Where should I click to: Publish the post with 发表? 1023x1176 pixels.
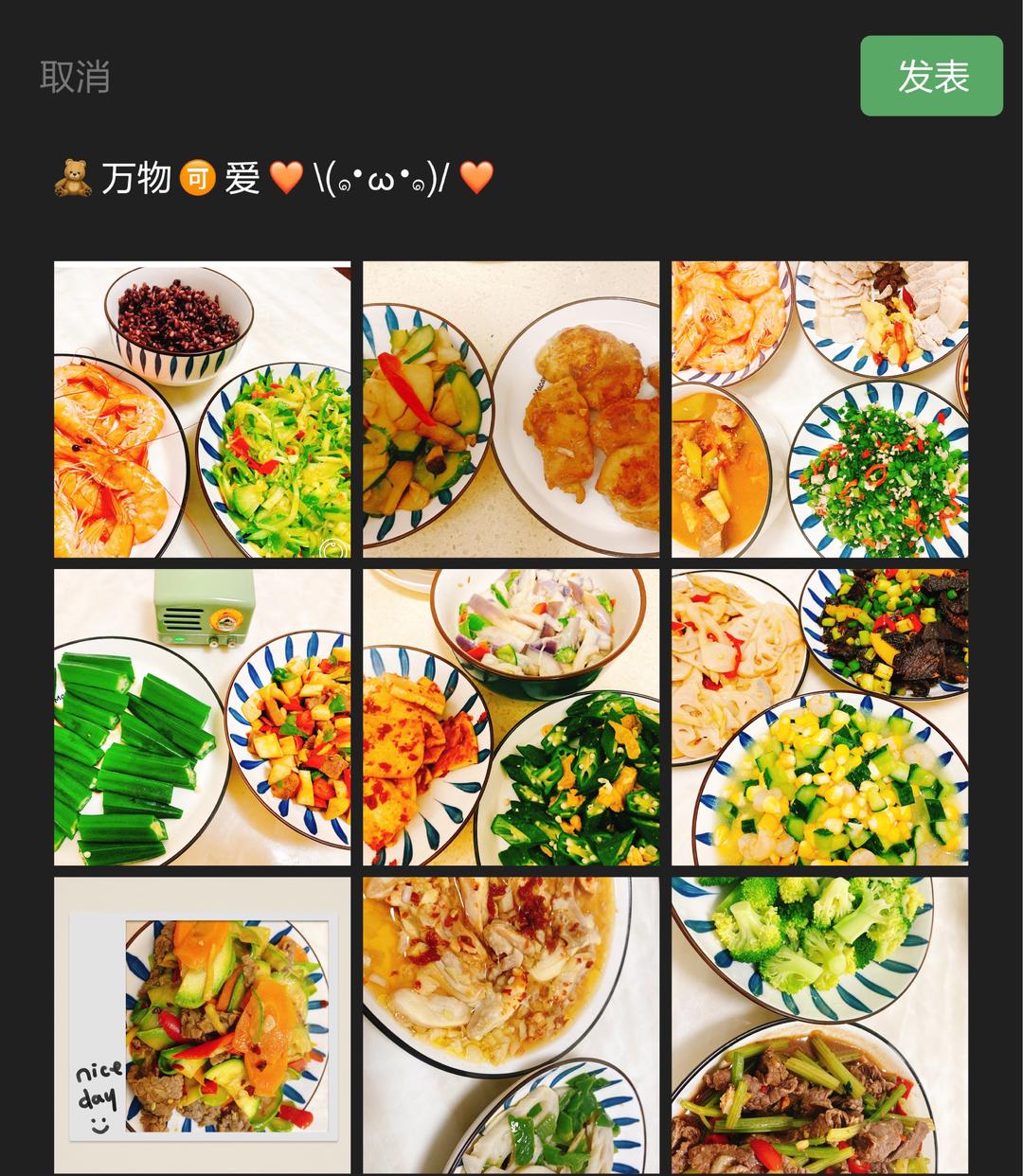pos(931,76)
